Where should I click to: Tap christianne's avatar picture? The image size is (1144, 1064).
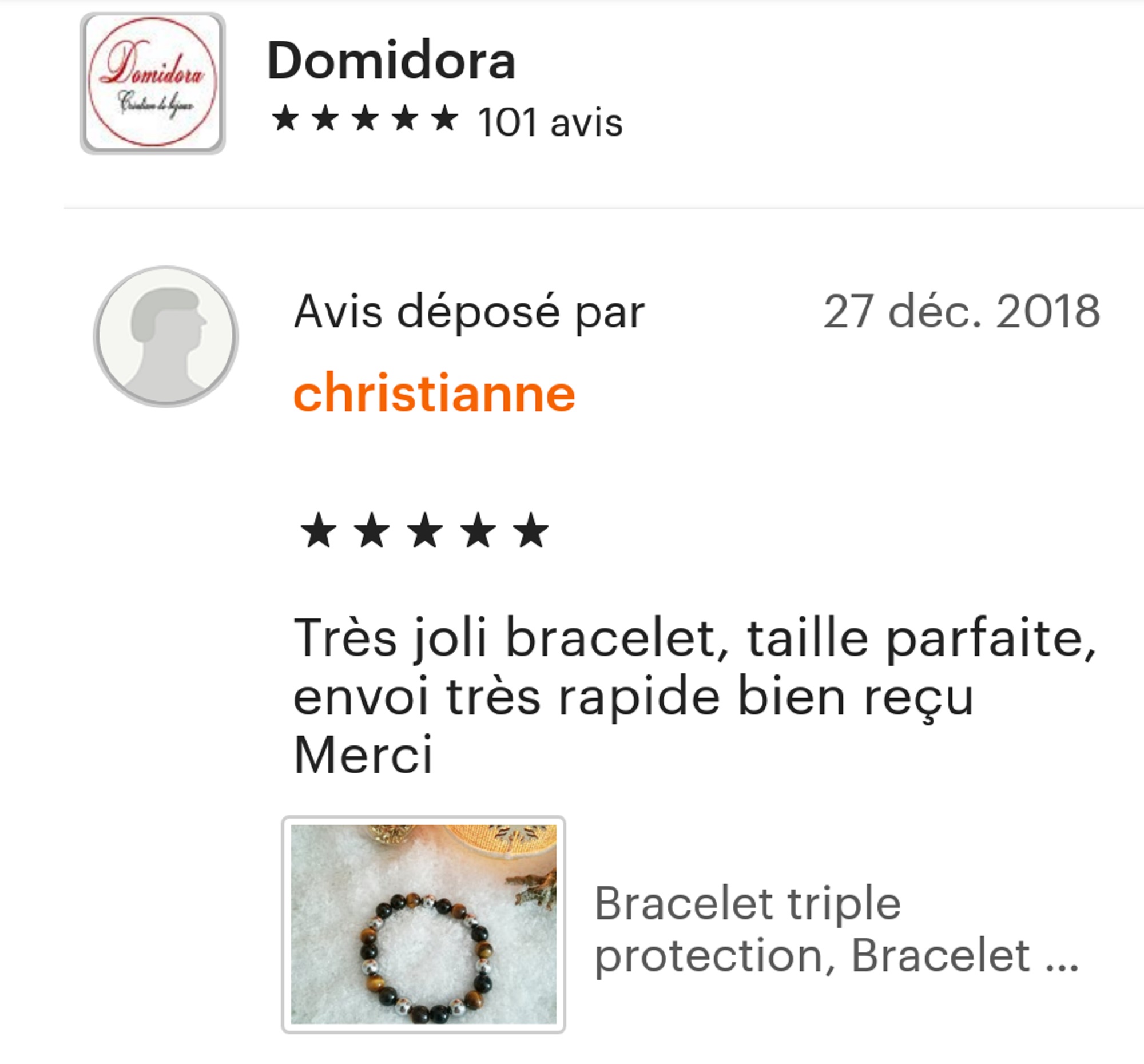click(166, 336)
